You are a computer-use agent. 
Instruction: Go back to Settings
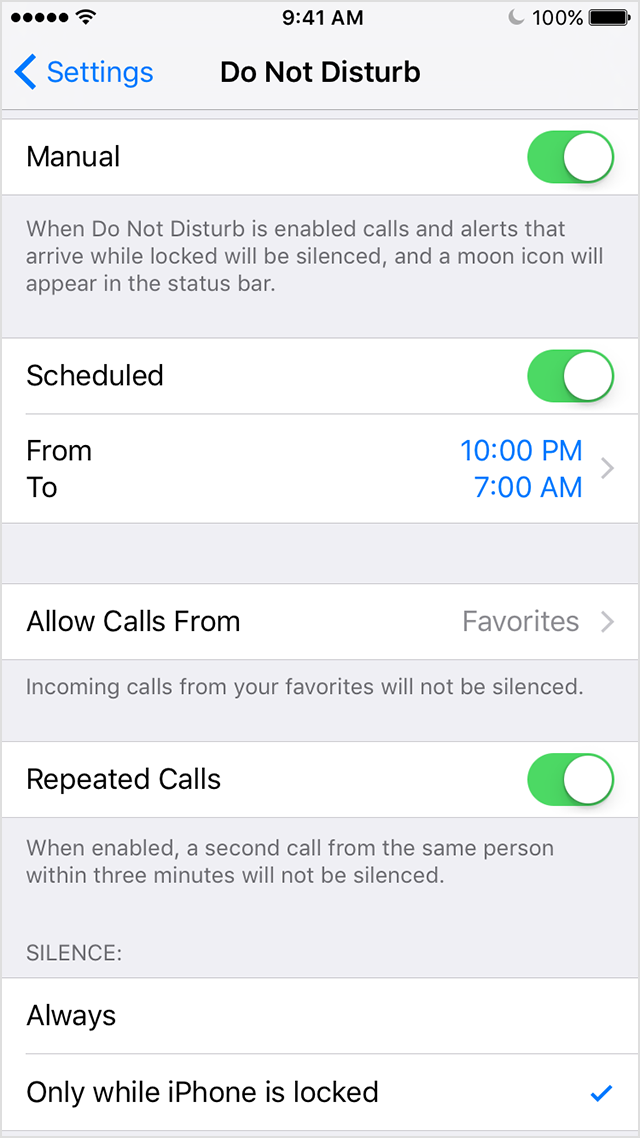point(84,73)
